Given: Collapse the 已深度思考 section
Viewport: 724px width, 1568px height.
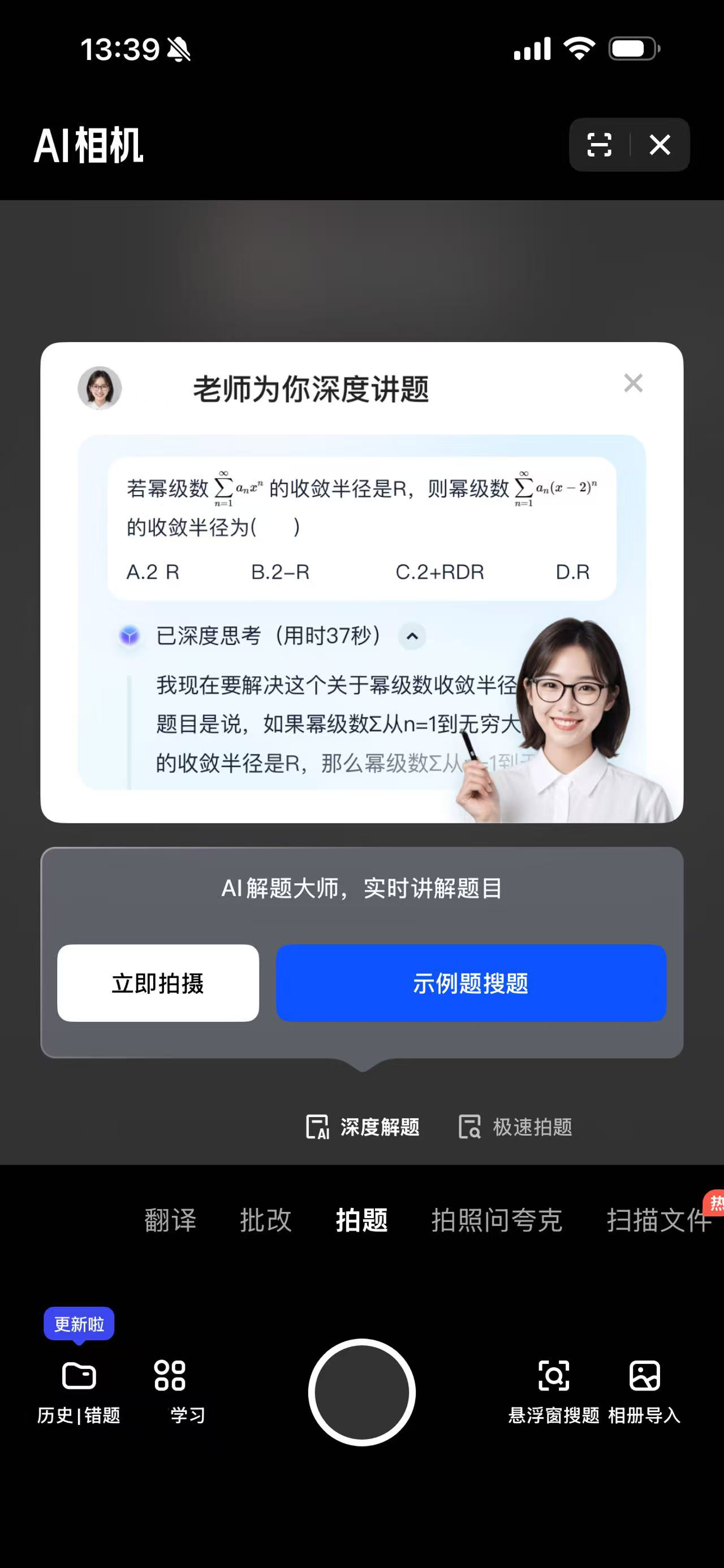Looking at the screenshot, I should point(412,636).
